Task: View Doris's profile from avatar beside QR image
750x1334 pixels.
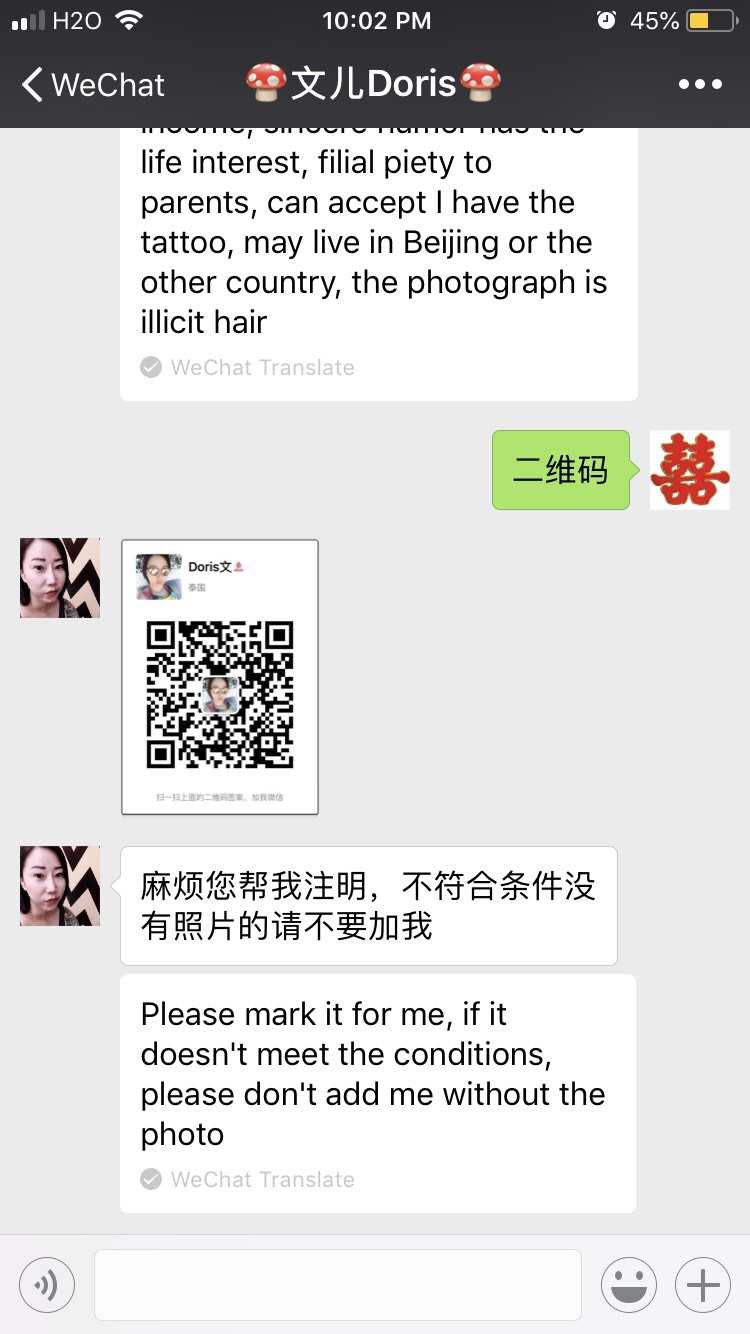Action: (x=60, y=578)
